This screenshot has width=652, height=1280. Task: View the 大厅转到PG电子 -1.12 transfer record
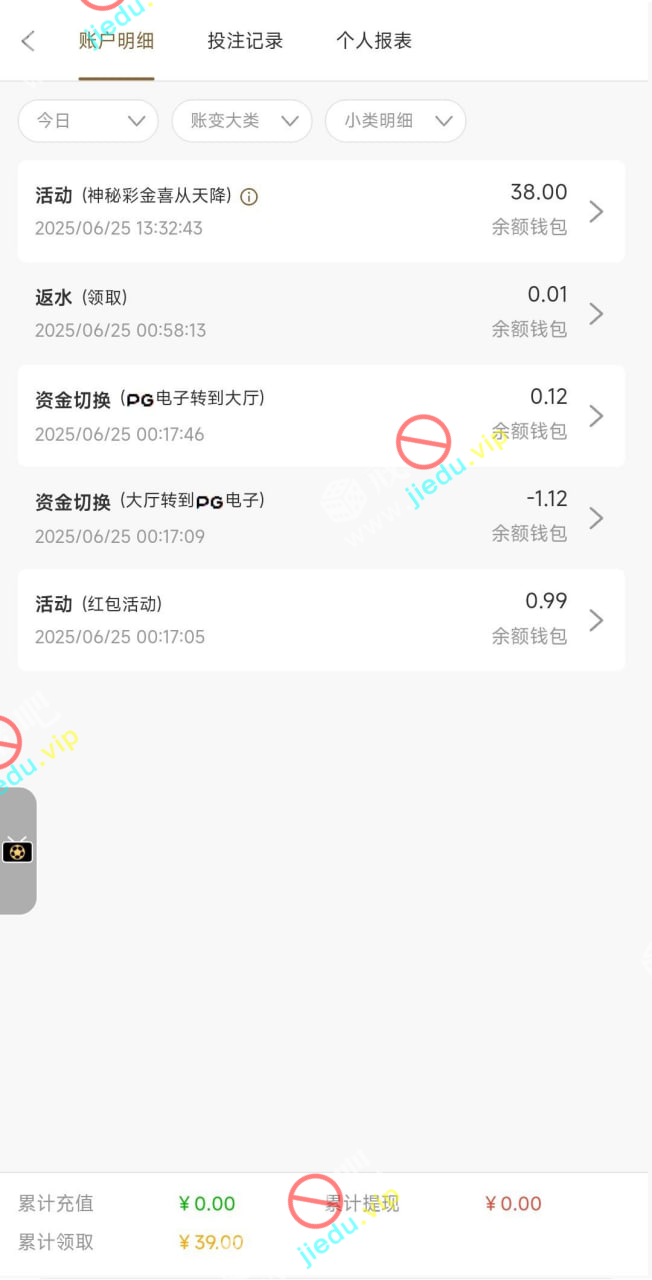(321, 518)
